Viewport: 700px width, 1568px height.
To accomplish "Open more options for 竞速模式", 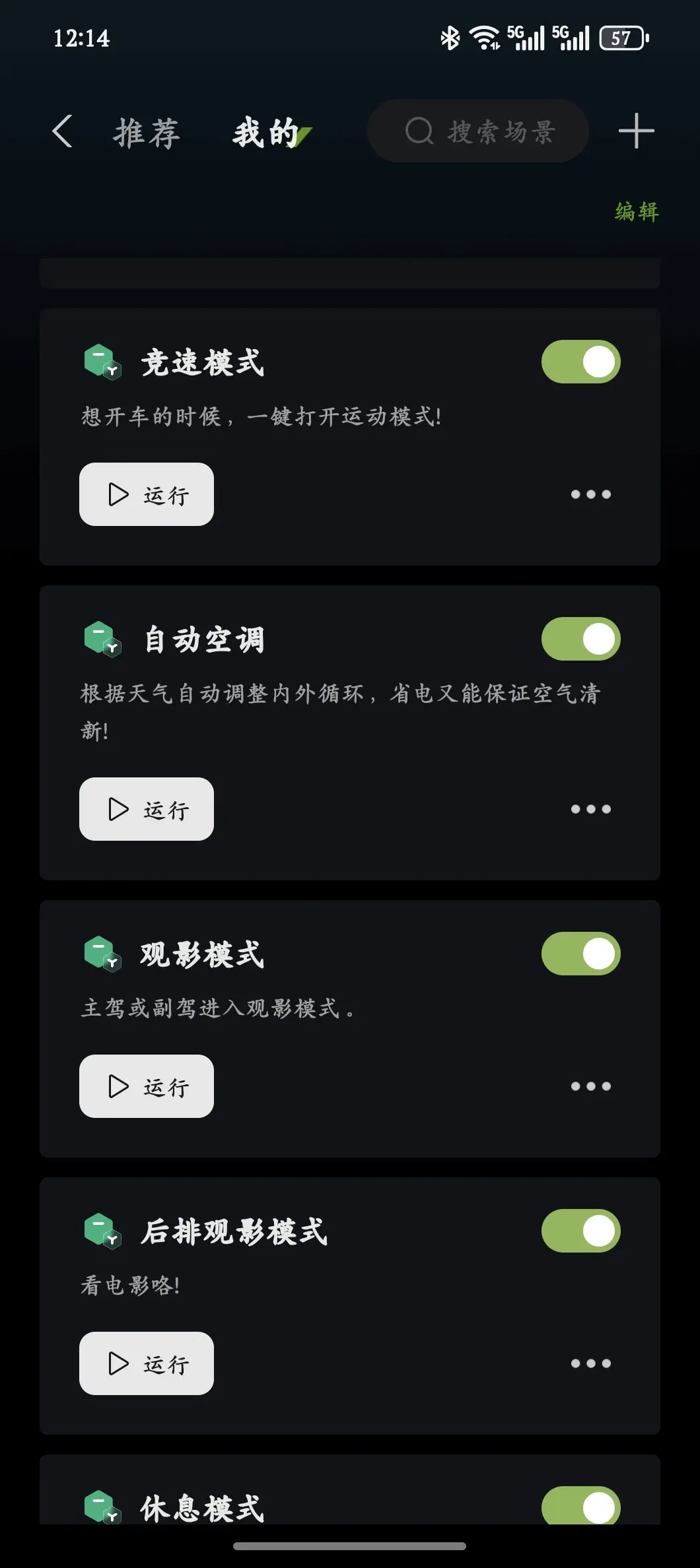I will pyautogui.click(x=590, y=494).
